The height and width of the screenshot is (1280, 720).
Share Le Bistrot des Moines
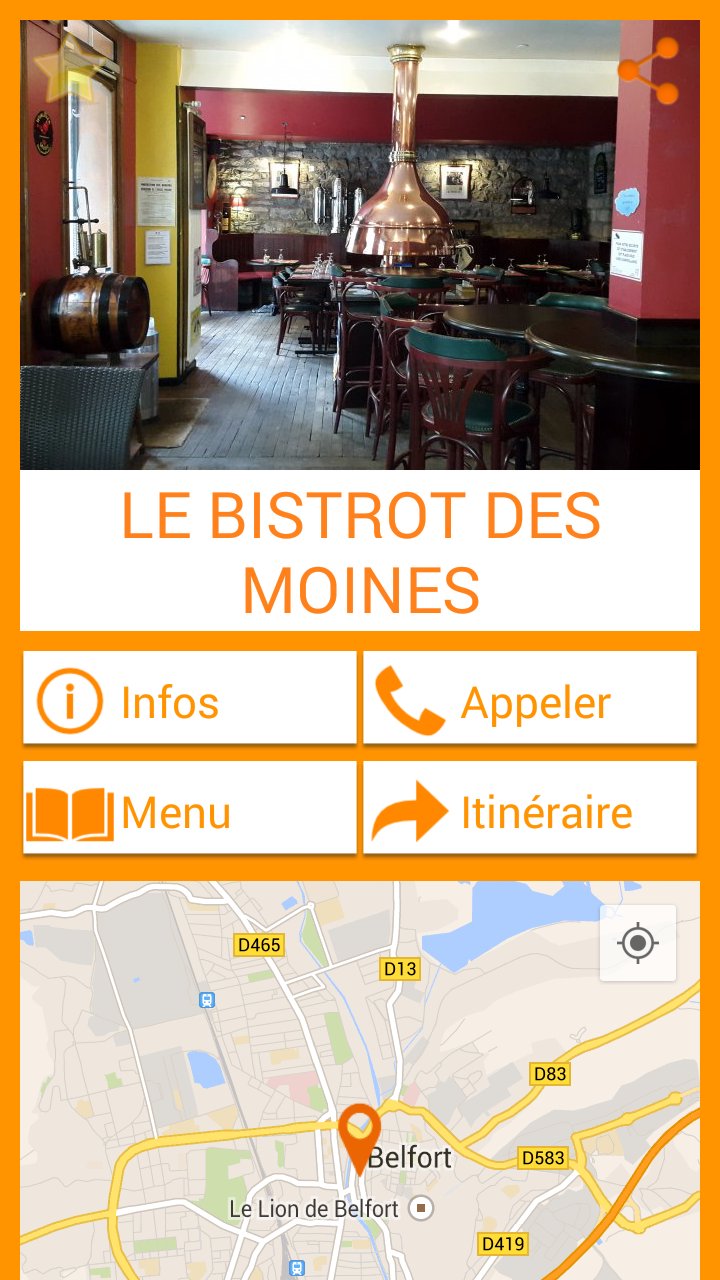click(x=648, y=71)
